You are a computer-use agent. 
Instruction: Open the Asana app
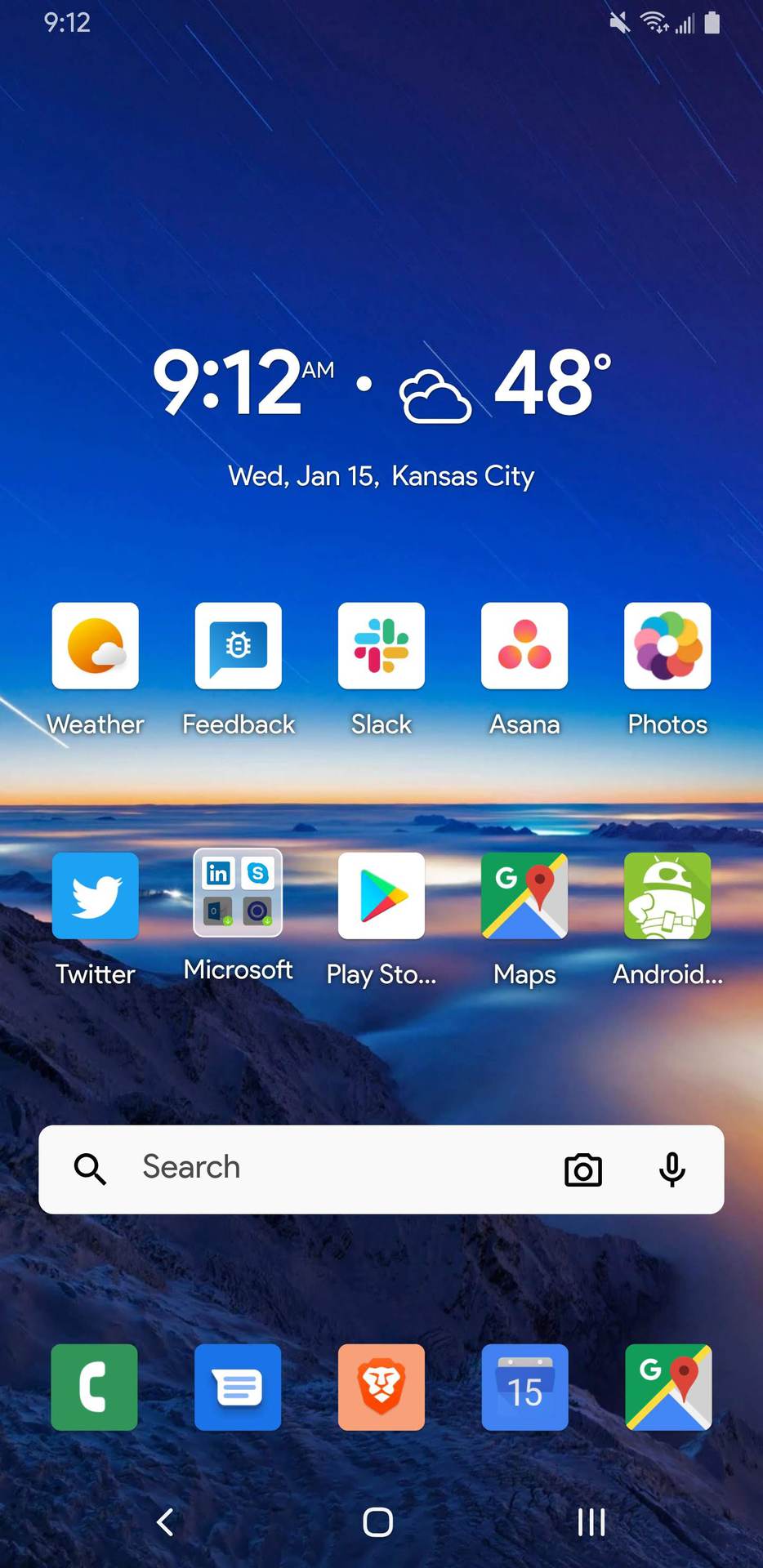[524, 646]
